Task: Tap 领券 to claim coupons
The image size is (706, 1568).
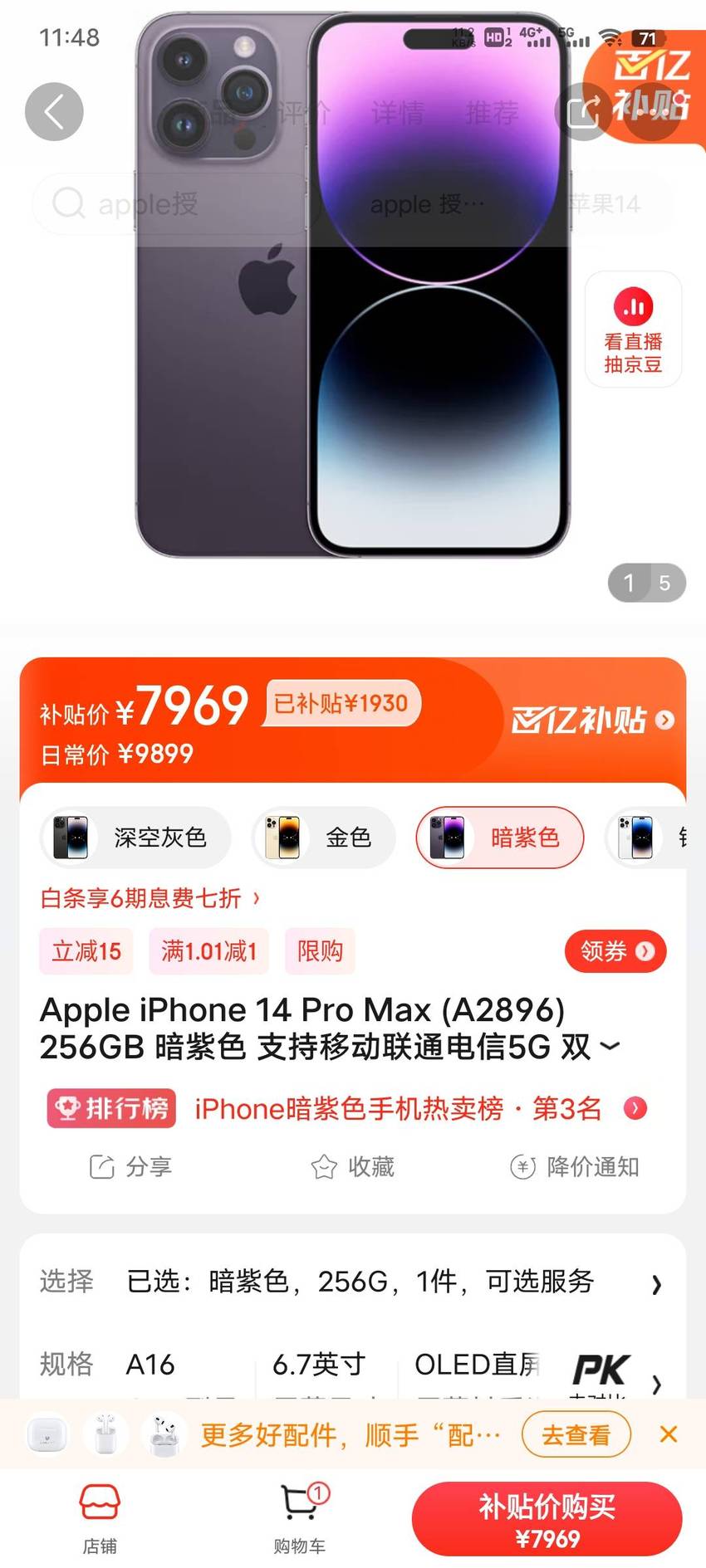Action: (x=615, y=950)
